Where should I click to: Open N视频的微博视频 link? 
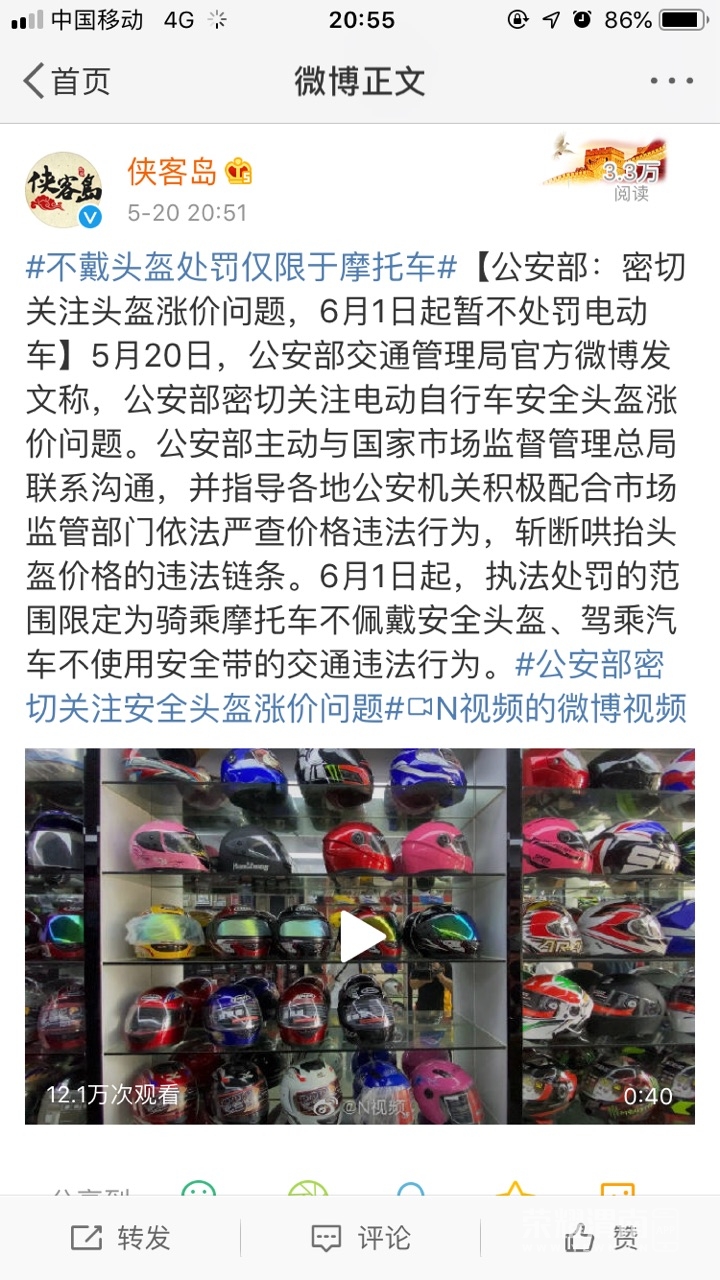click(x=560, y=708)
